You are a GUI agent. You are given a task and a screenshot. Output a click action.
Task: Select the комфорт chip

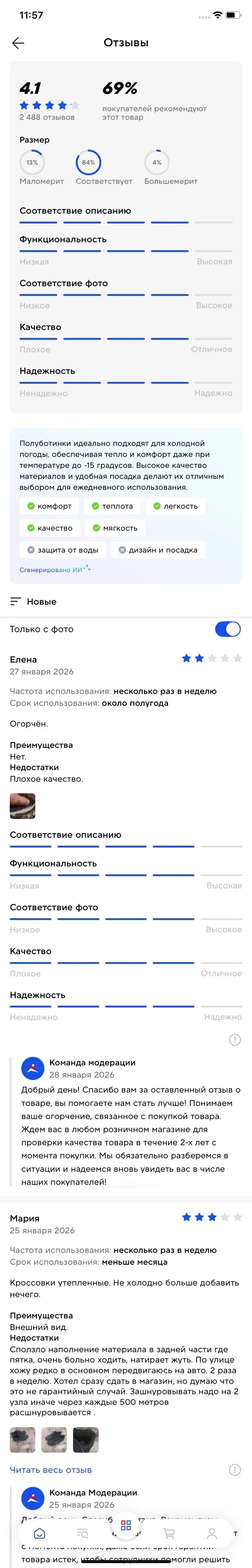(x=49, y=506)
